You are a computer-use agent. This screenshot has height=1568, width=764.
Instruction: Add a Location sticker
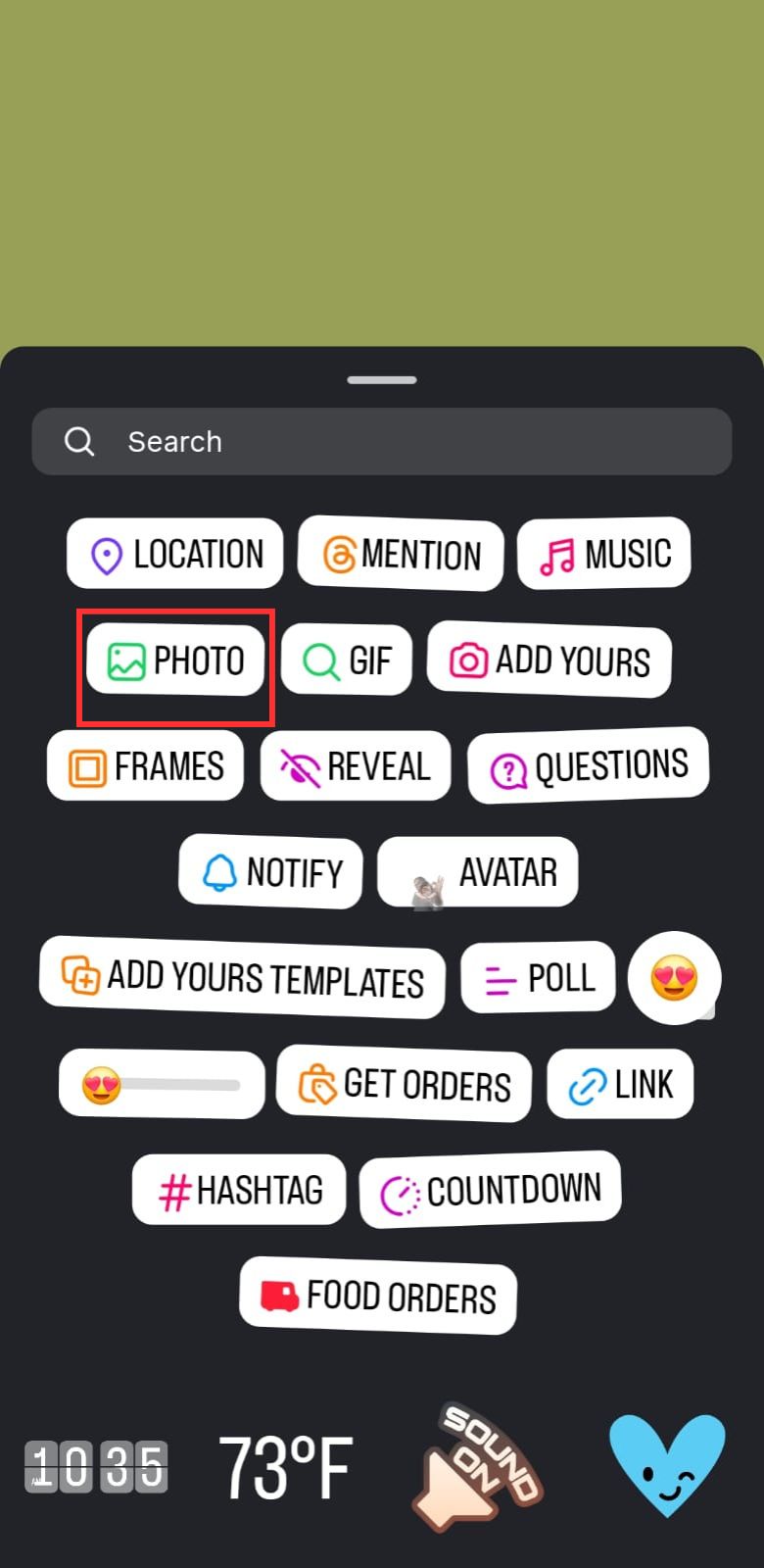coord(175,555)
